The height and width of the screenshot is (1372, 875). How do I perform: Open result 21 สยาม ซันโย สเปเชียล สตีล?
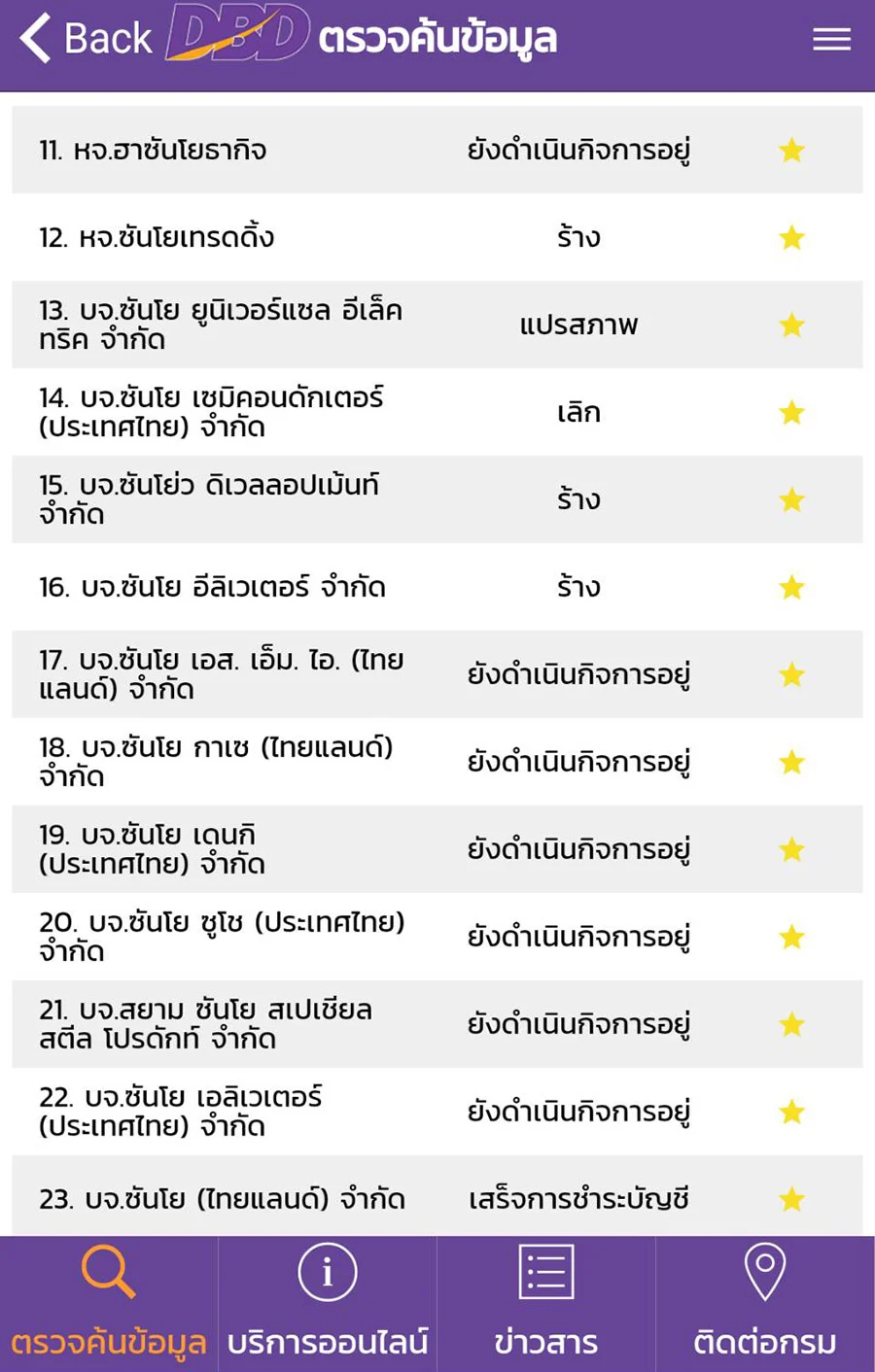[205, 1025]
